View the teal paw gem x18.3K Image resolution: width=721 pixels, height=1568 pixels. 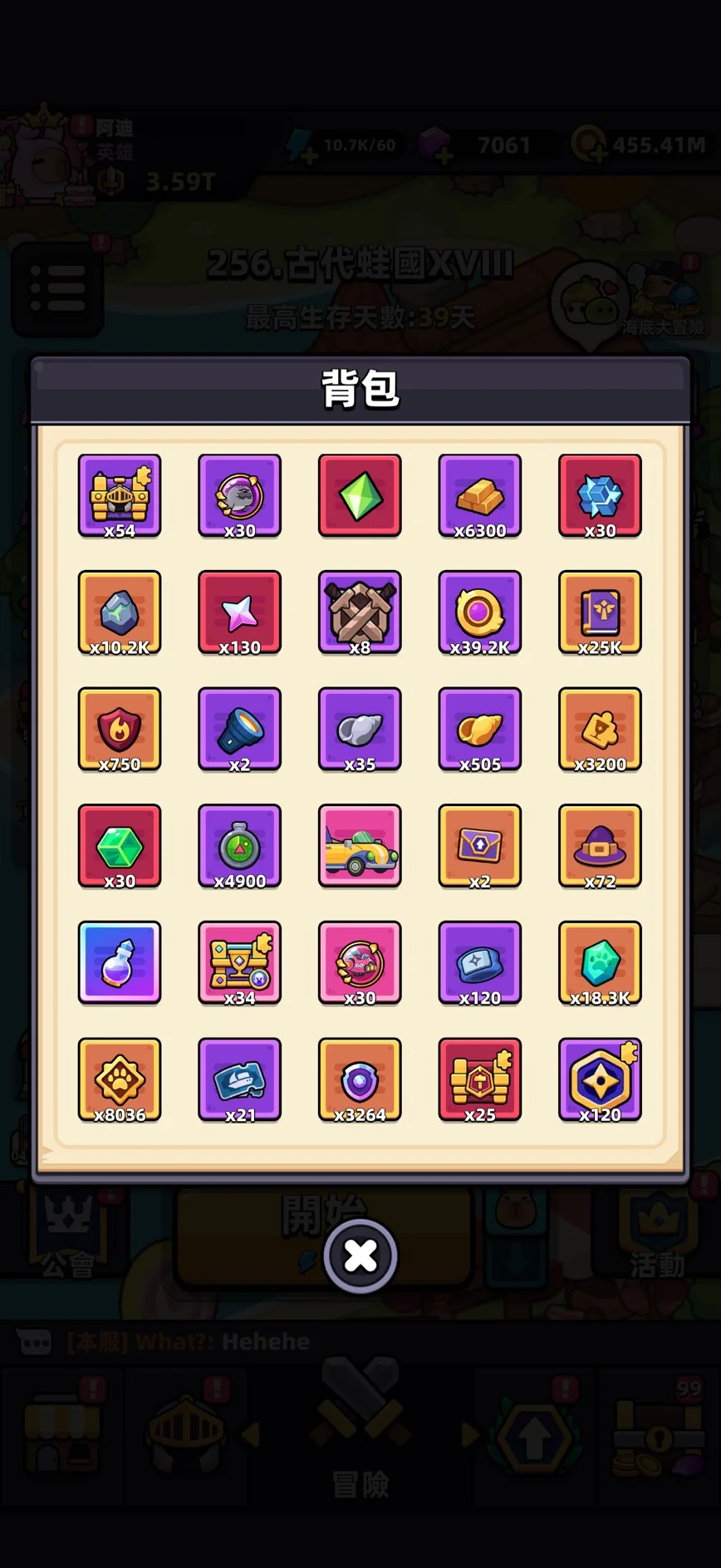600,962
